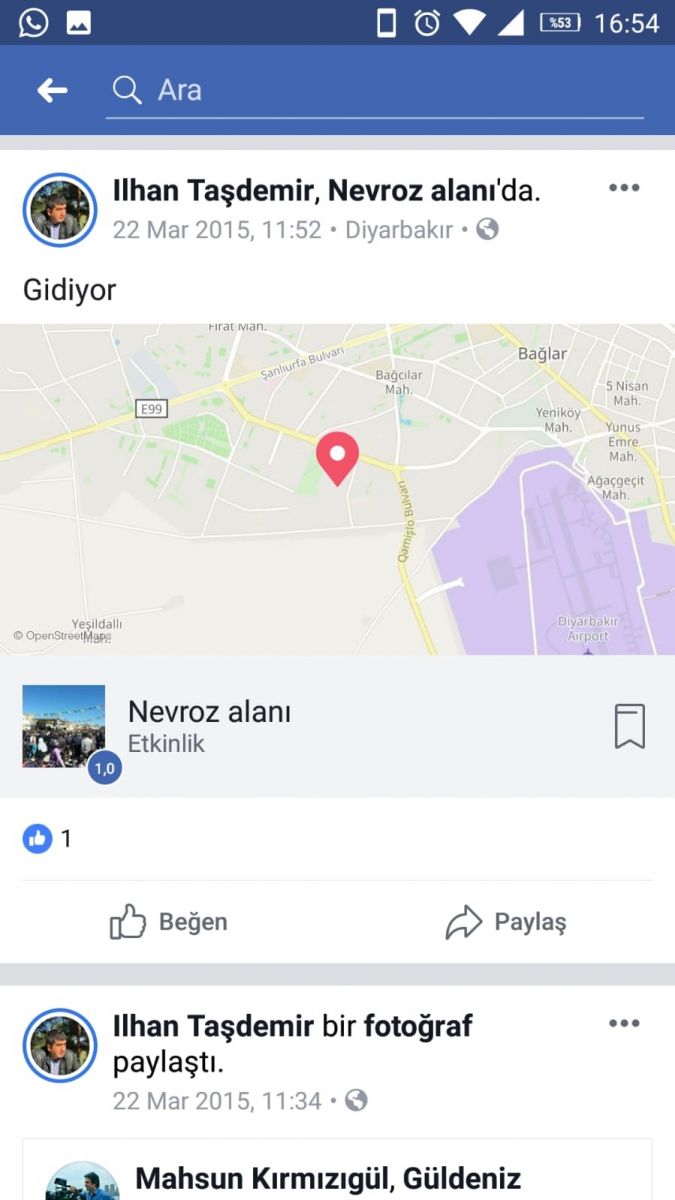Open the map showing the Nevroz alanı location
The width and height of the screenshot is (675, 1200).
click(x=337, y=488)
